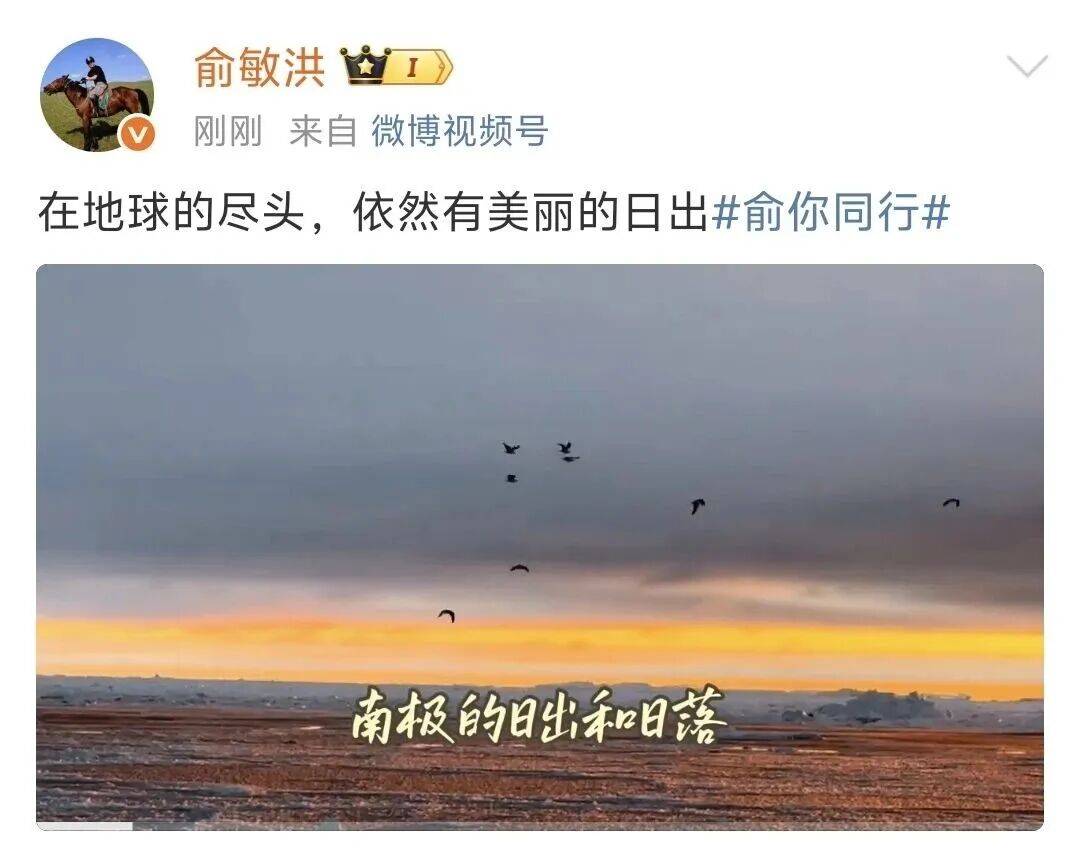Open the #俞你同行# hashtag topic
Screen dimensions: 1080x849
[829, 213]
